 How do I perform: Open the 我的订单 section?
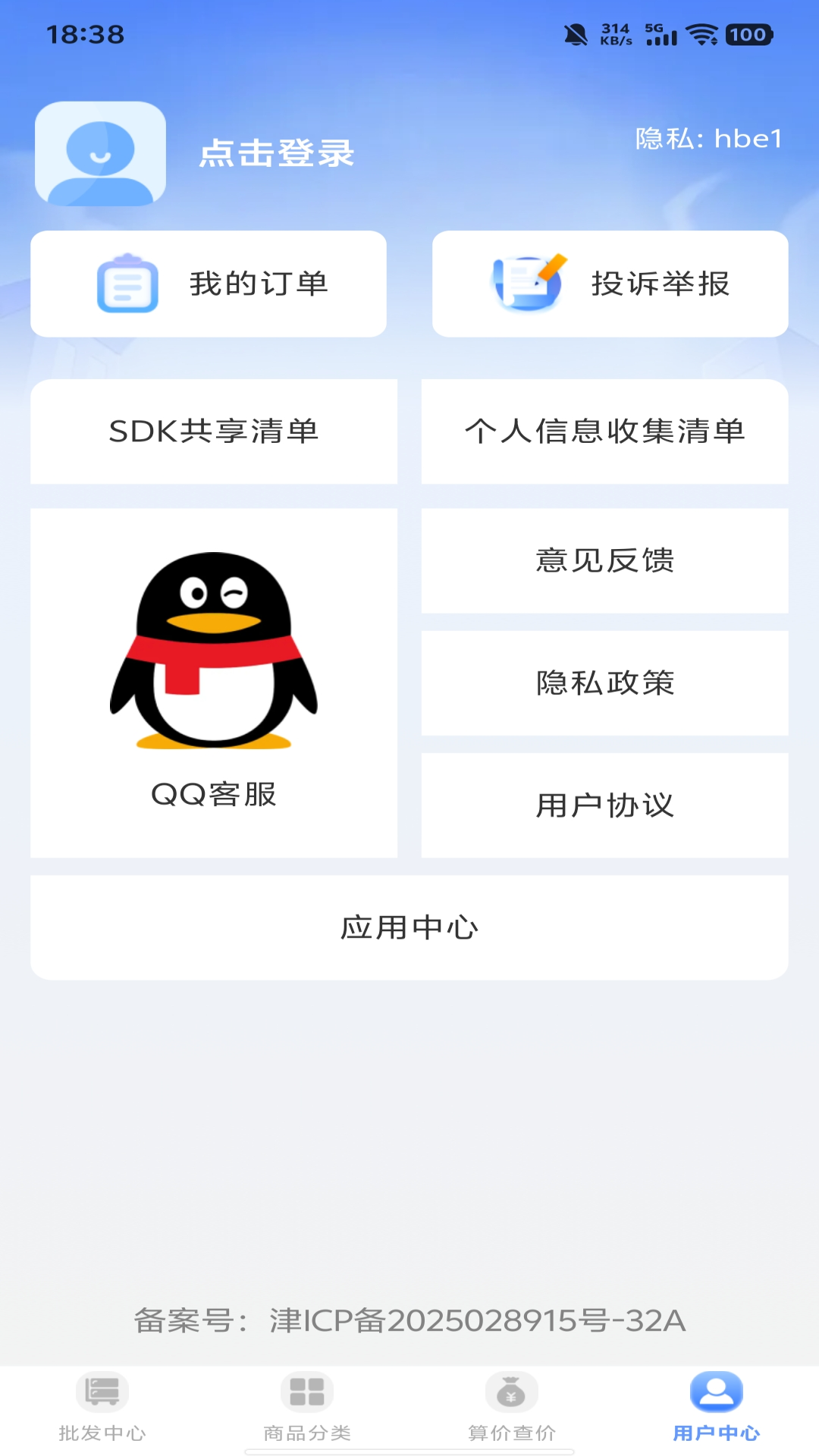tap(209, 282)
